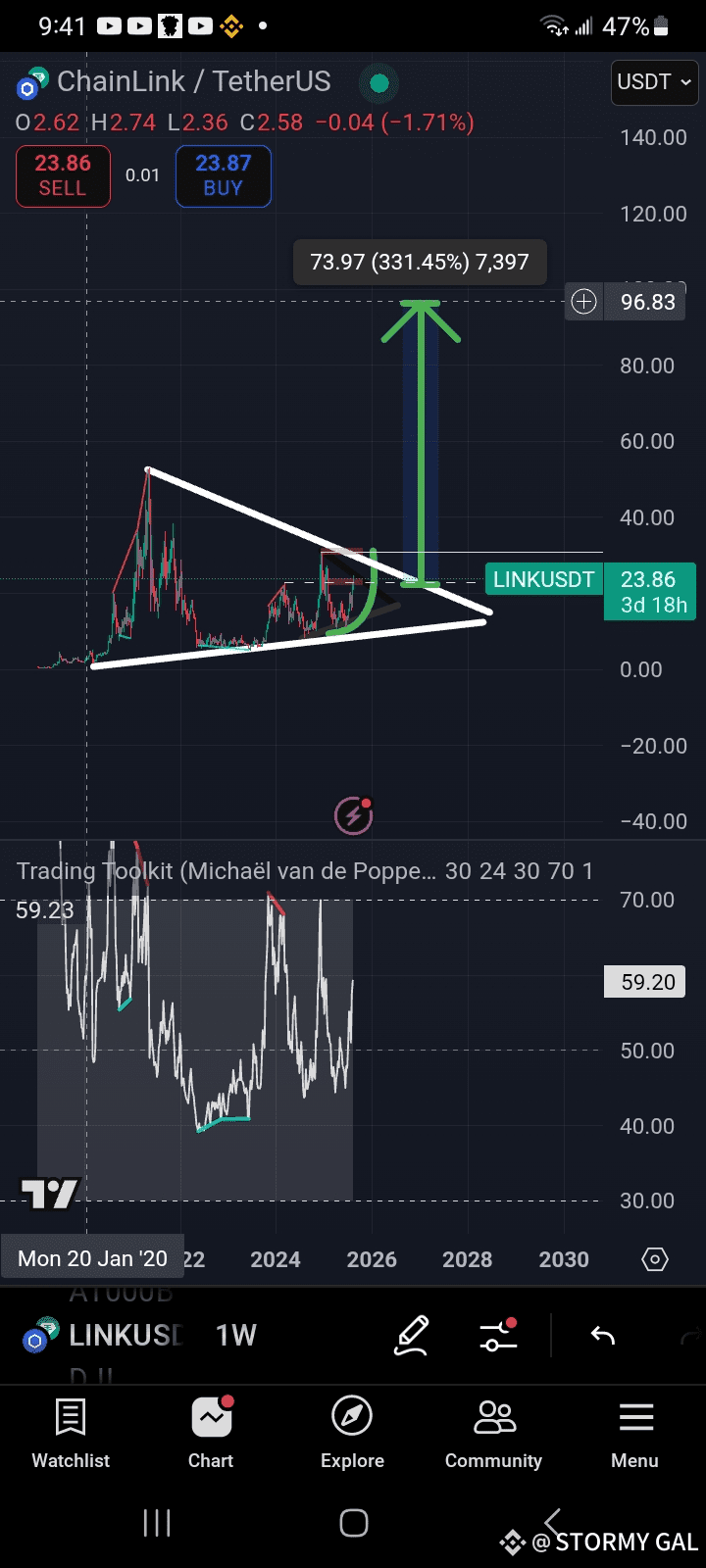Open recent apps from navigation bar

coord(157,1523)
